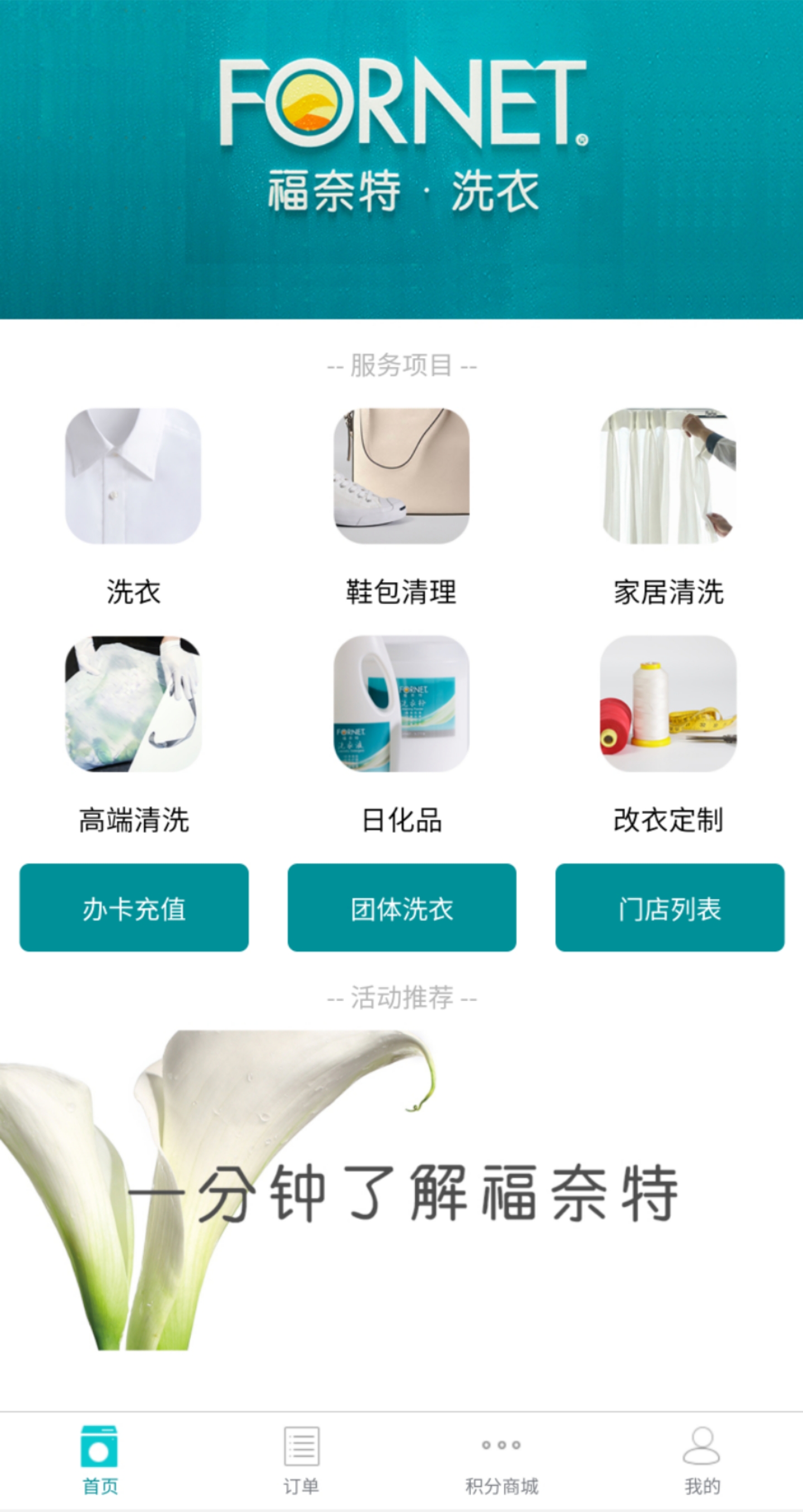803x1512 pixels.
Task: Open 鞋包清理 shoe and bag cleaning
Action: (401, 477)
